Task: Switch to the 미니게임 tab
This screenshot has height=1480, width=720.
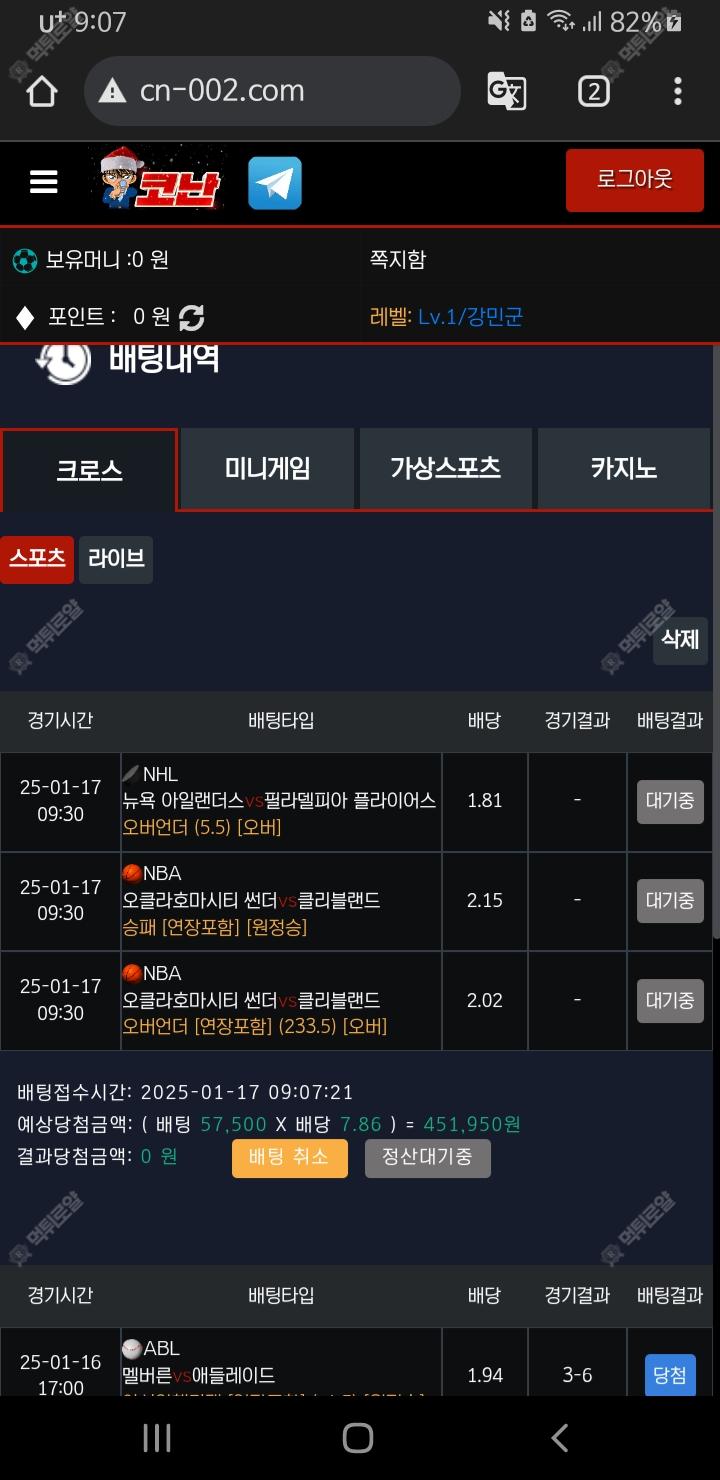Action: 267,469
